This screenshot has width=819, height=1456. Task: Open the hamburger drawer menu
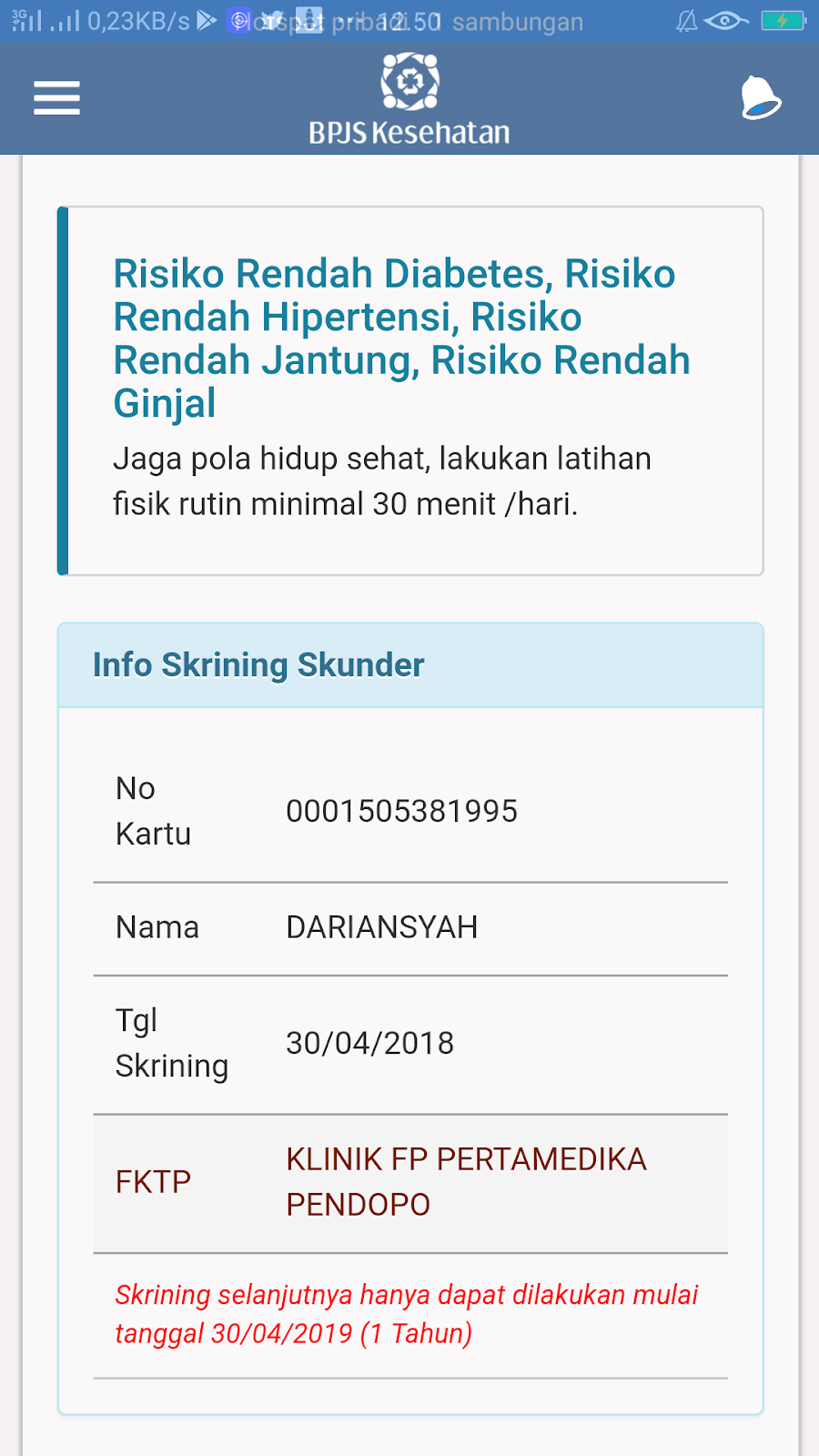(56, 98)
